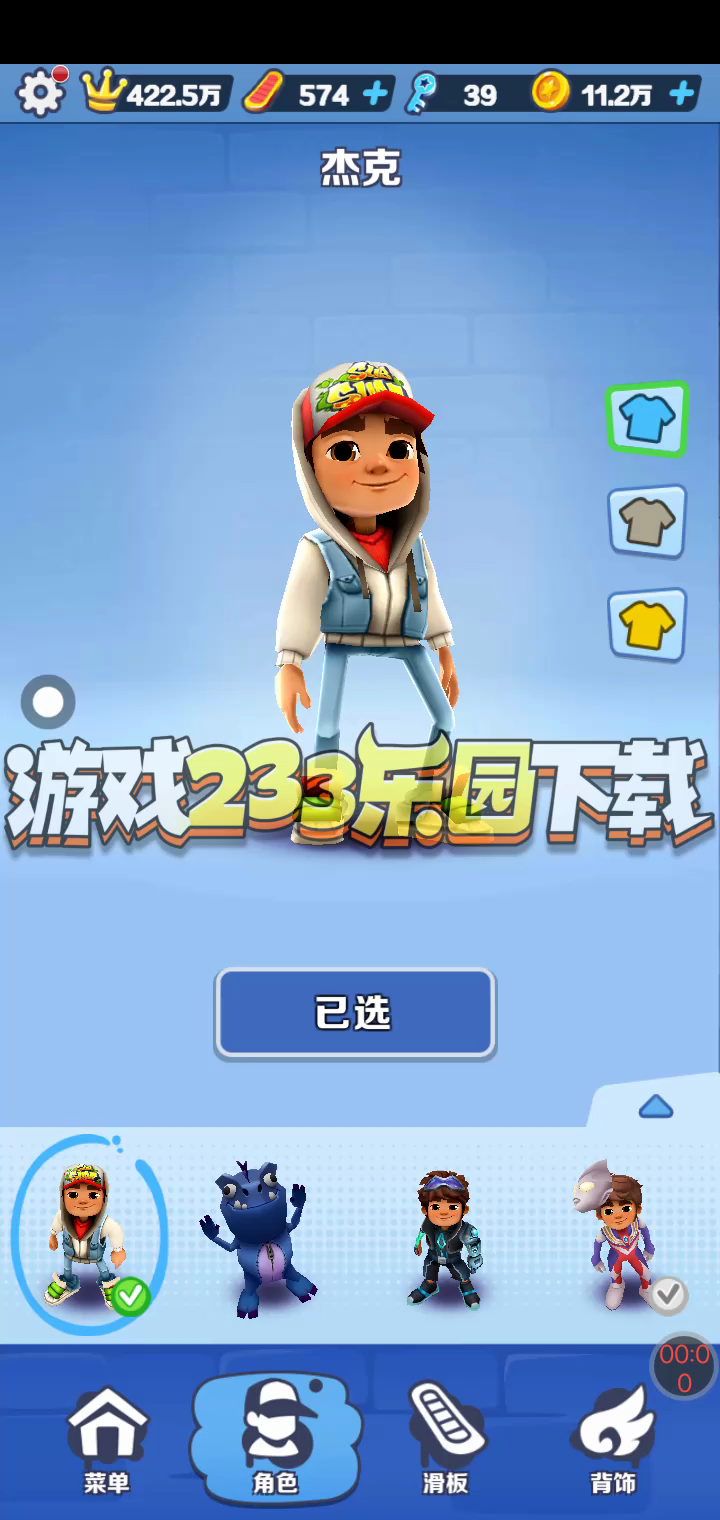This screenshot has height=1520, width=720.
Task: Tap the floating white circle assist button
Action: [x=48, y=702]
